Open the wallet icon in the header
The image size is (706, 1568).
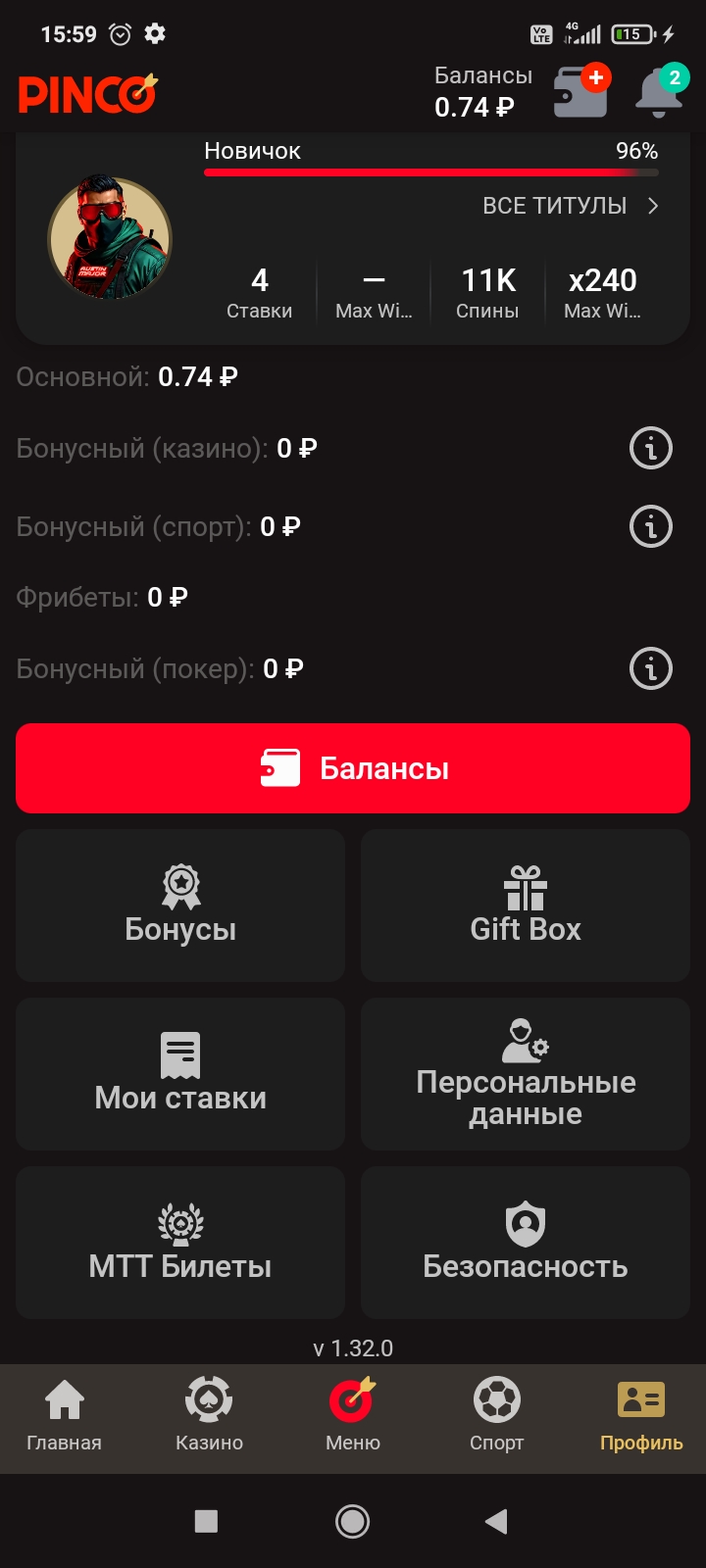pyautogui.click(x=579, y=90)
